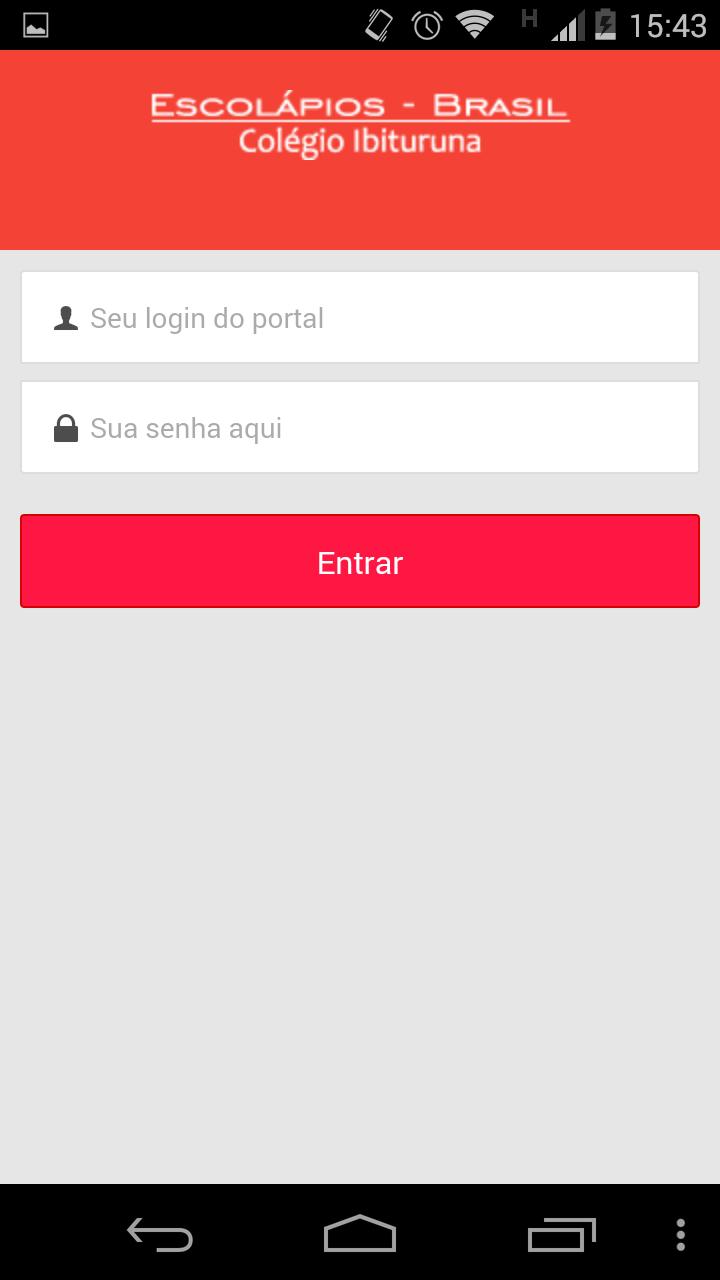Open the system overflow menu dots
This screenshot has width=720, height=1280.
click(681, 1234)
